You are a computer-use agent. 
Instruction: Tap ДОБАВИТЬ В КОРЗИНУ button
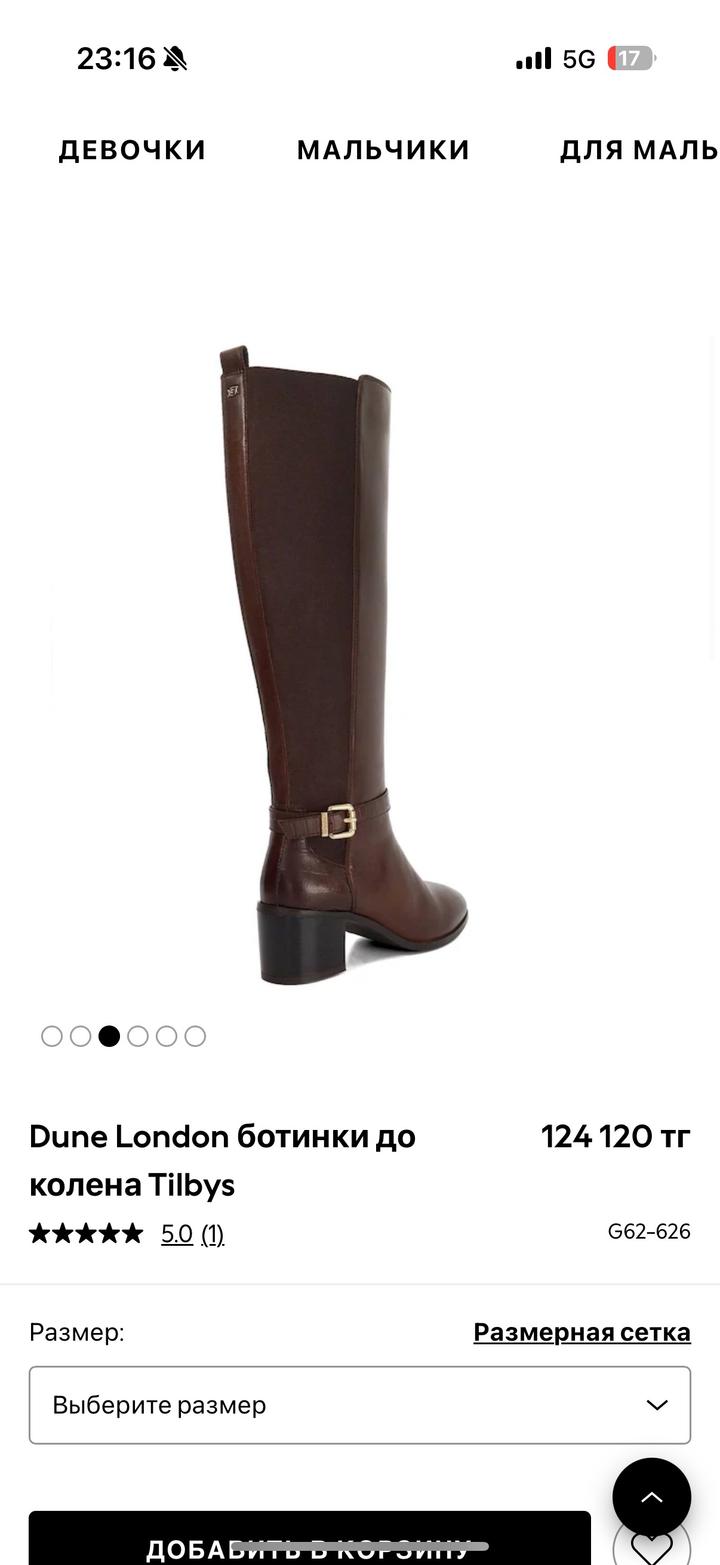pyautogui.click(x=309, y=1544)
